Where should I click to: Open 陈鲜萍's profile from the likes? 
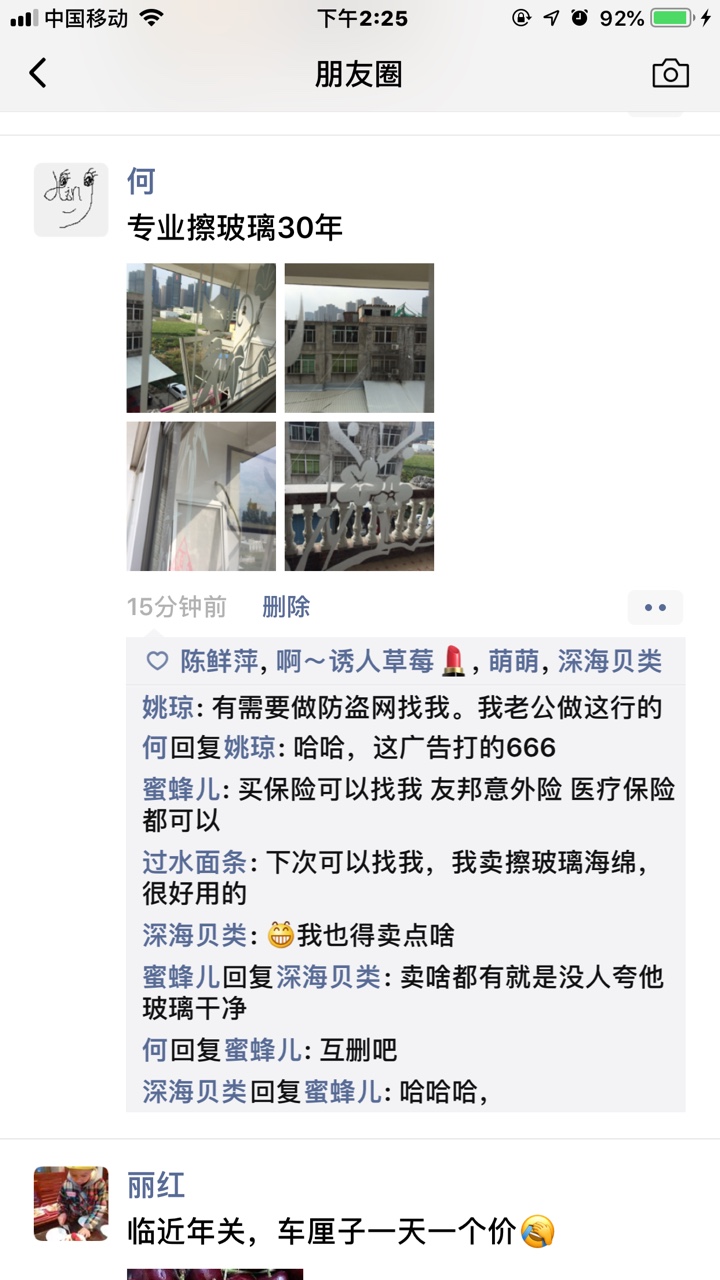219,661
